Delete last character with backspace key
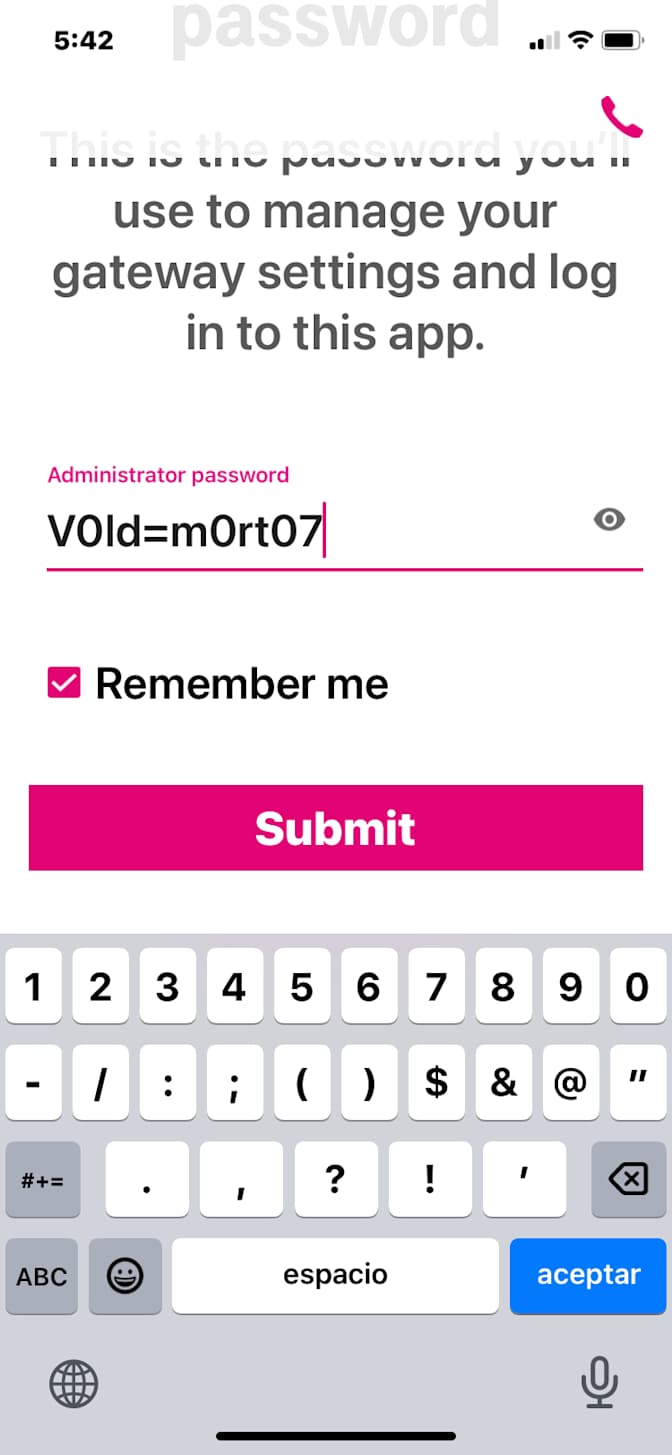The width and height of the screenshot is (672, 1455). pos(628,1180)
